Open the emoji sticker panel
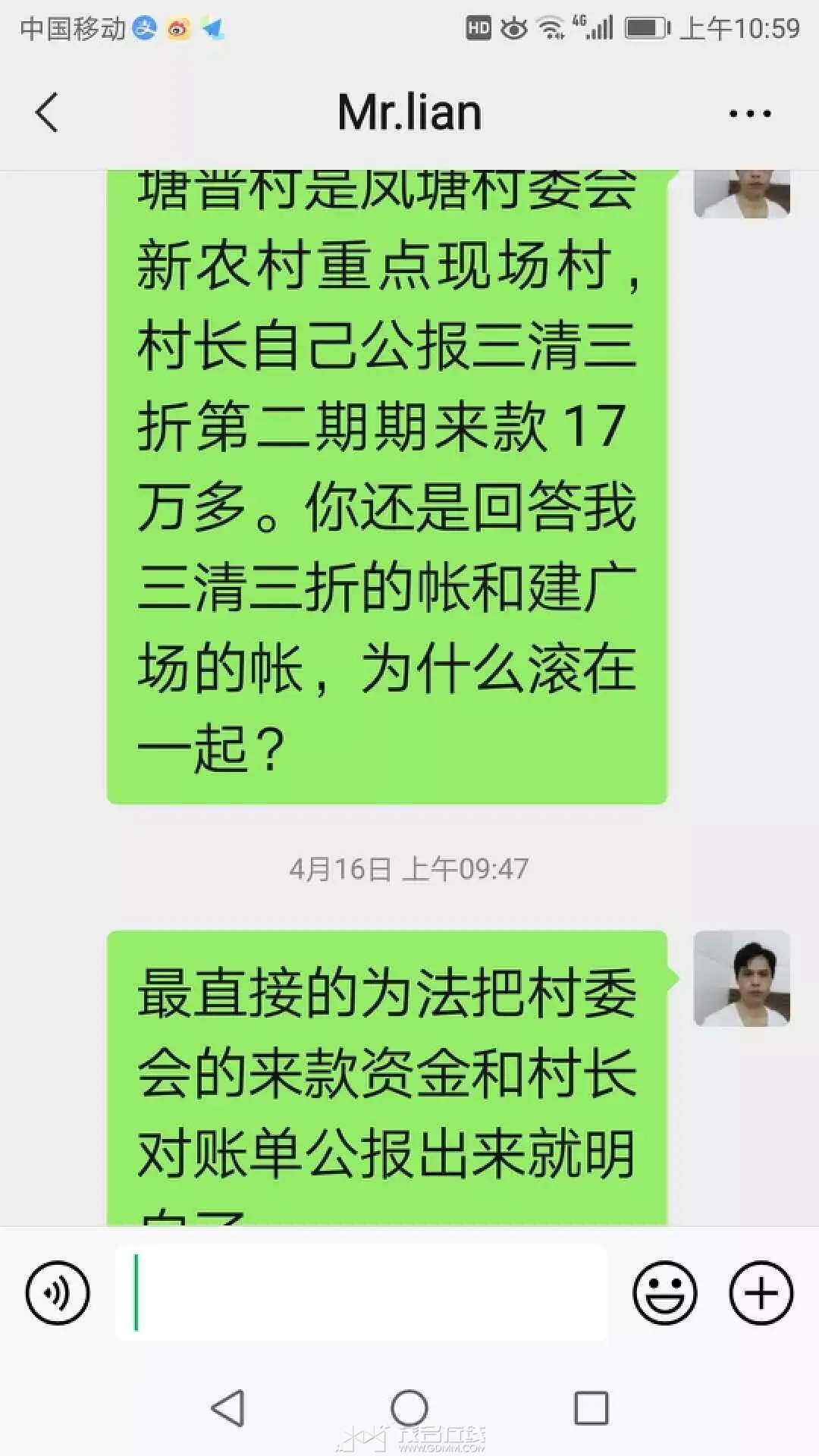This screenshot has height=1456, width=819. (664, 1293)
